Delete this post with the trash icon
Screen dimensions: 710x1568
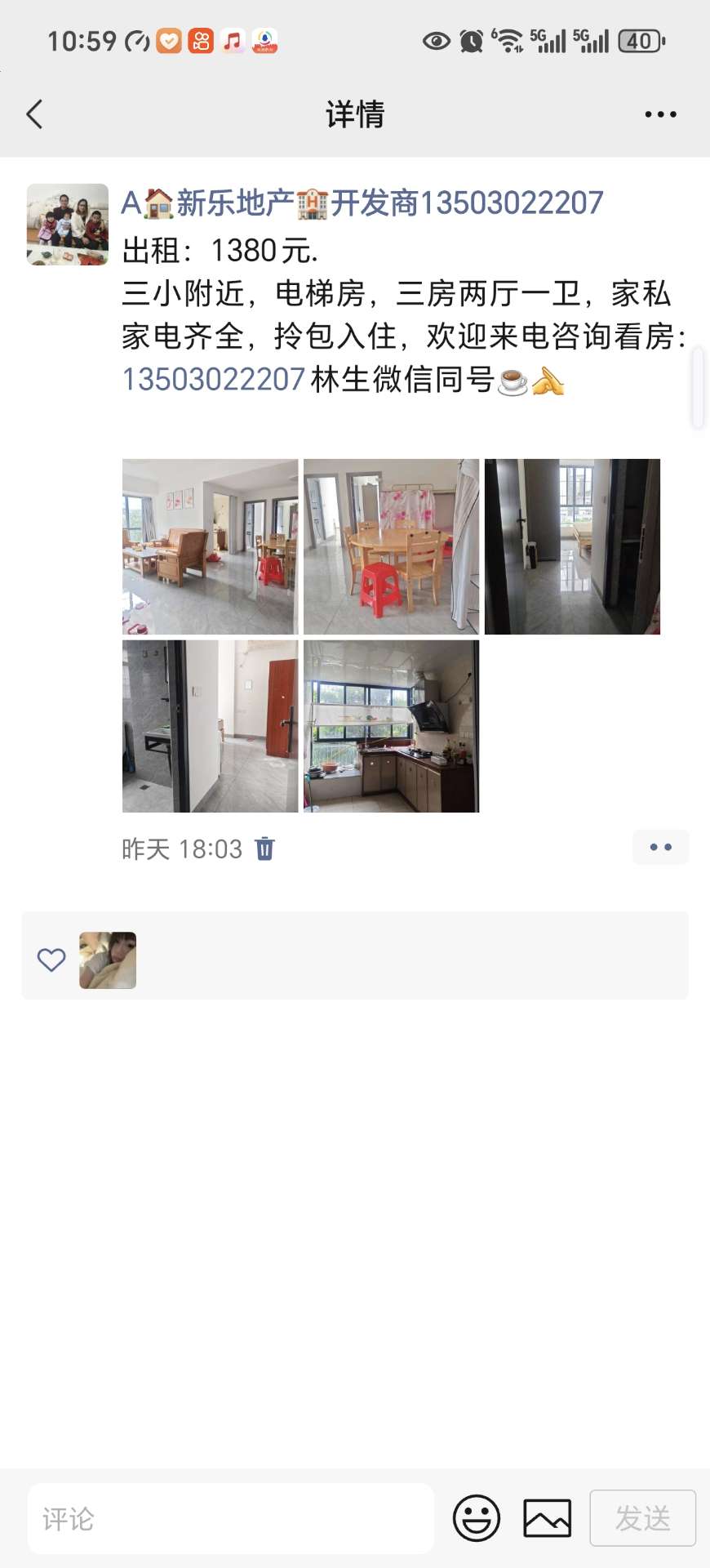point(265,849)
